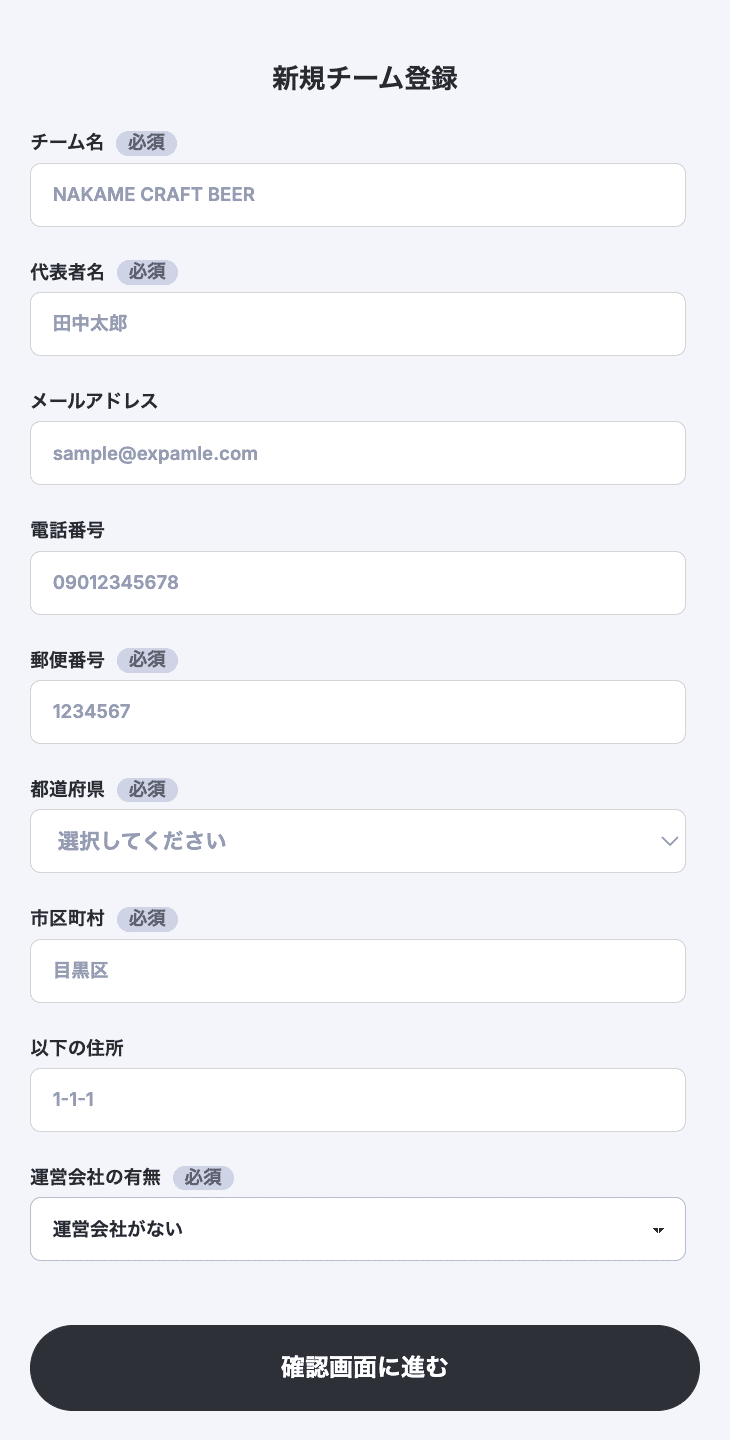
Task: Open the 都道府県 dropdown
Action: point(357,841)
